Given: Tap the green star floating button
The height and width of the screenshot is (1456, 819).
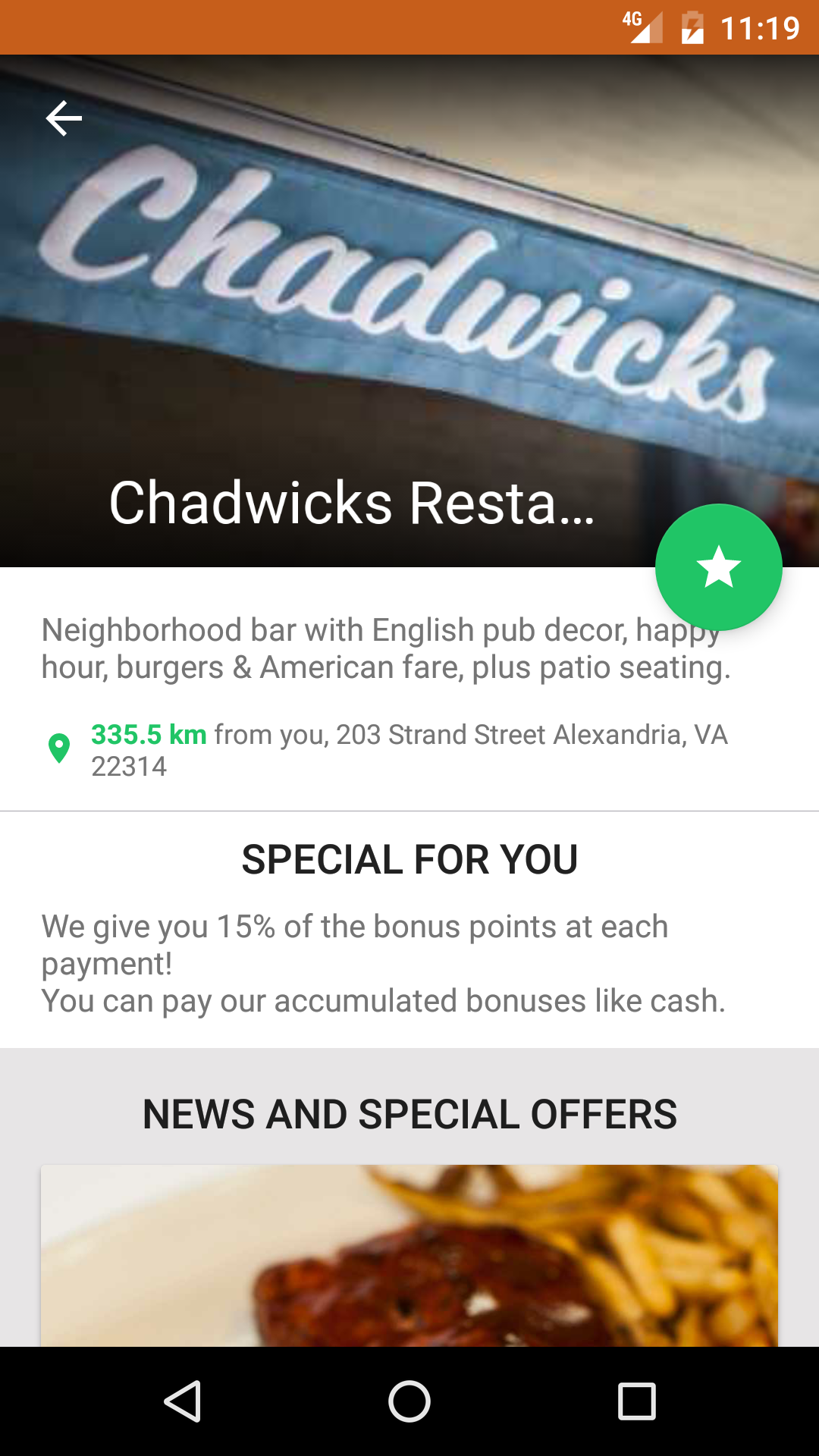Looking at the screenshot, I should click(718, 567).
